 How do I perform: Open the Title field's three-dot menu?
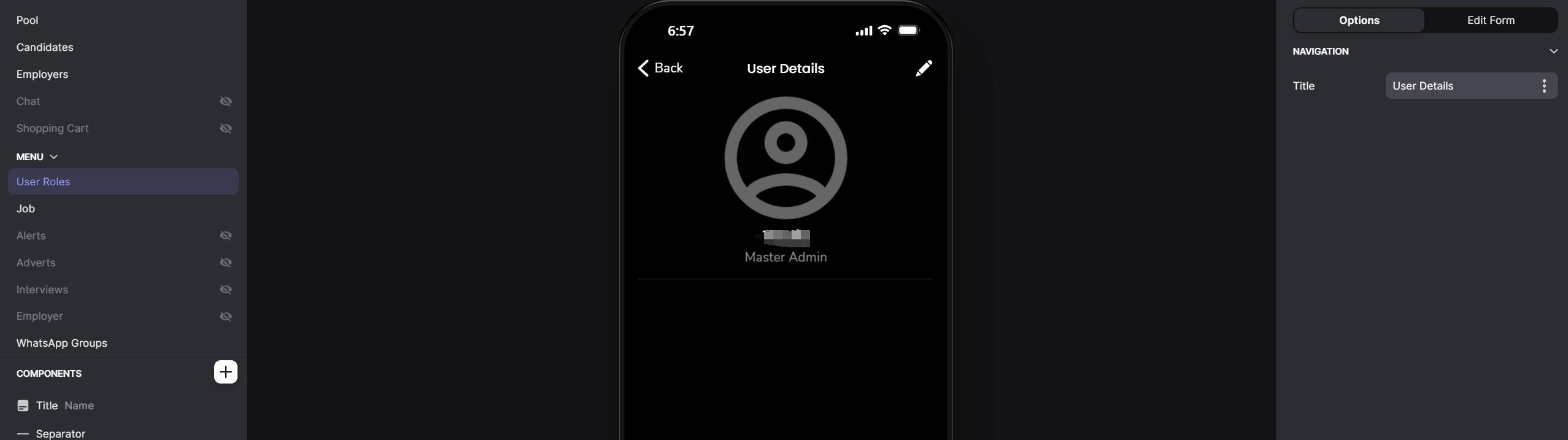click(x=1544, y=86)
